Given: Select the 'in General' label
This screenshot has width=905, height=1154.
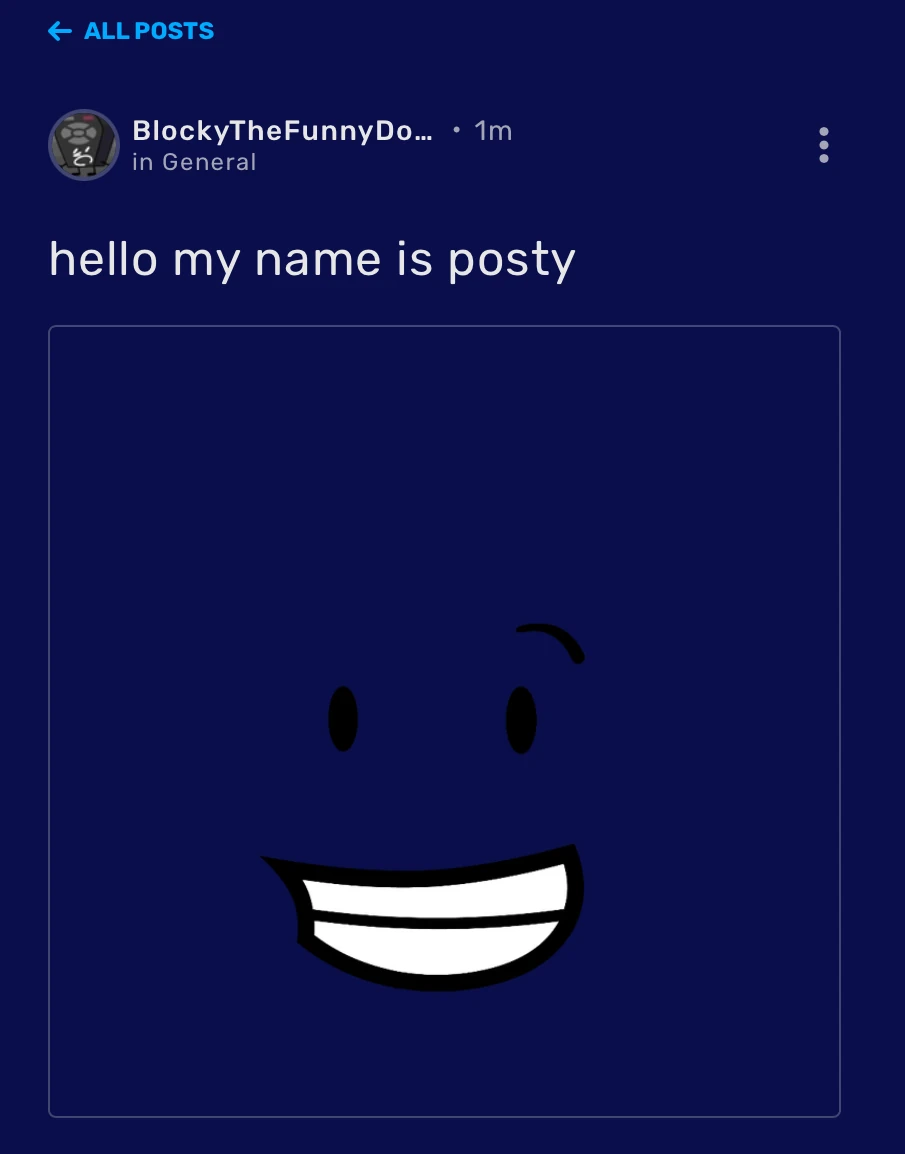Looking at the screenshot, I should click(x=196, y=162).
